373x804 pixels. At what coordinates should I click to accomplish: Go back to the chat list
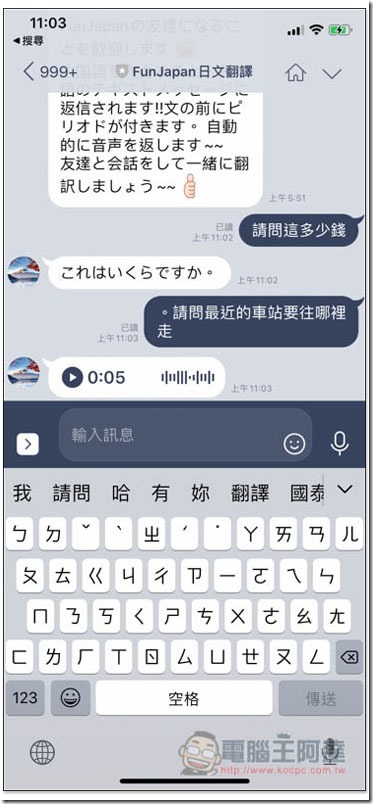click(x=28, y=72)
